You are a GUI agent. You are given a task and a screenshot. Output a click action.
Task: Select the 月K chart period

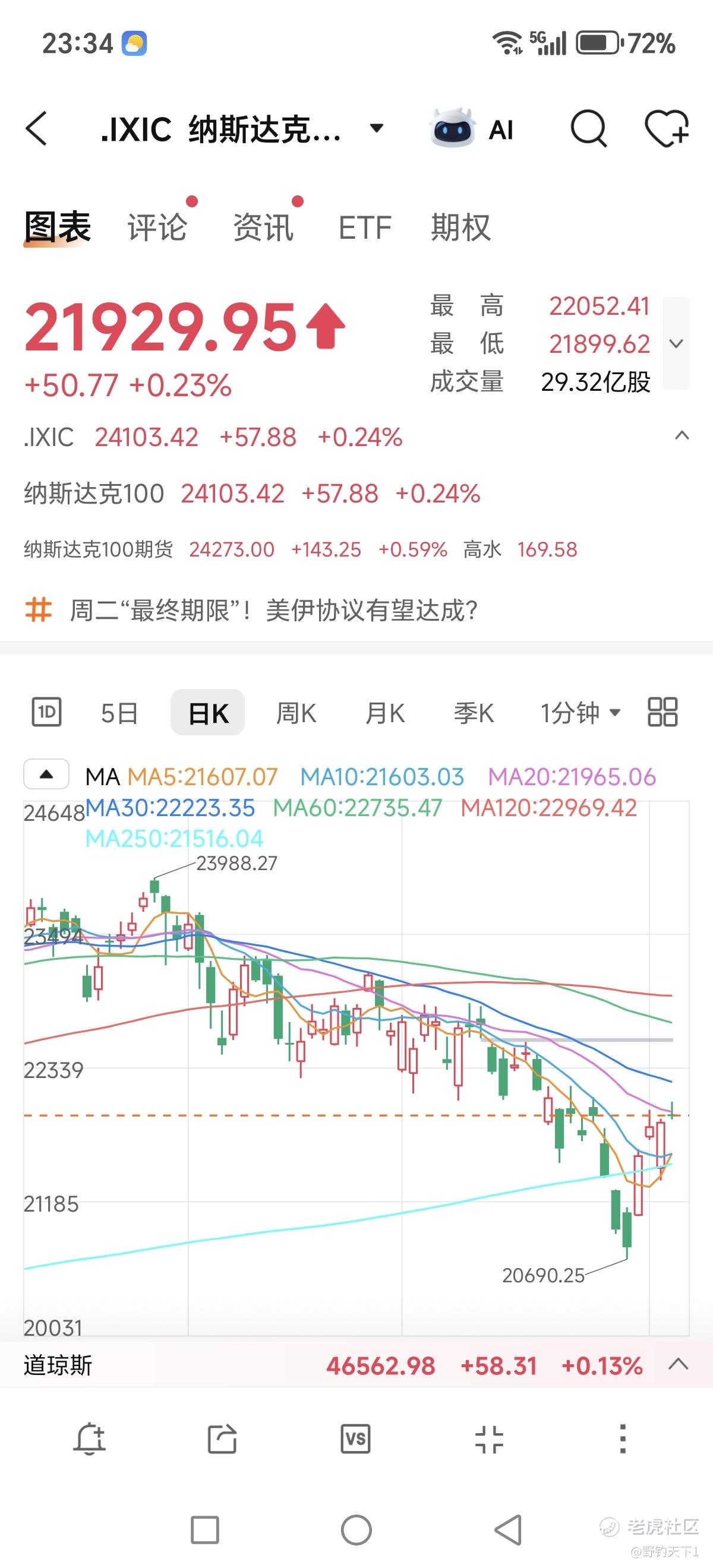pyautogui.click(x=385, y=713)
